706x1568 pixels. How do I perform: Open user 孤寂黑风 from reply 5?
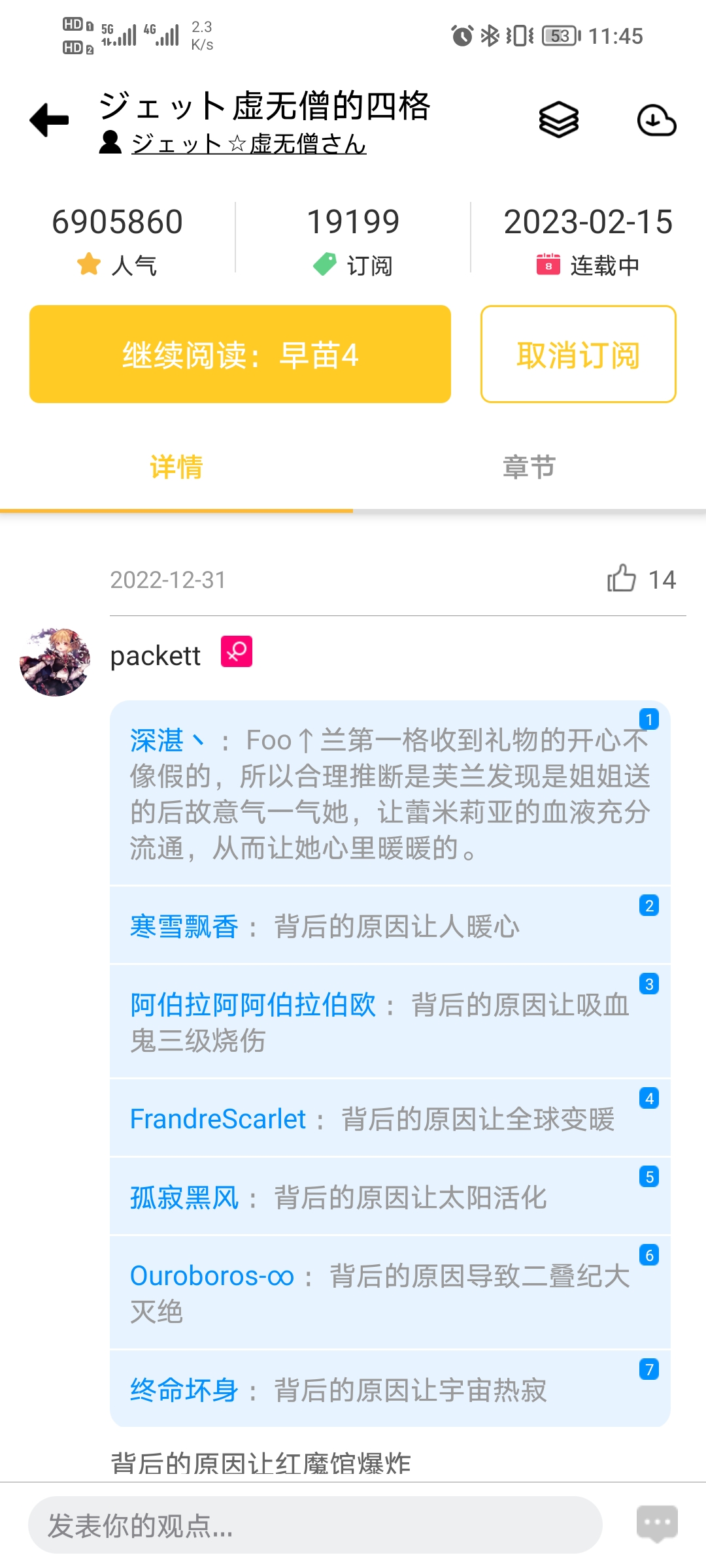[184, 1198]
